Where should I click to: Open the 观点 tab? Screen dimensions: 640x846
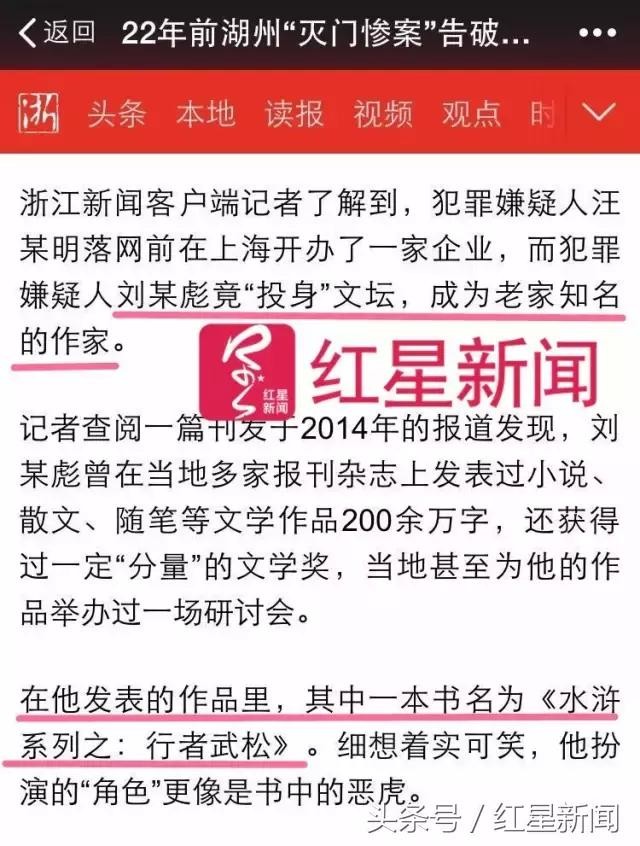(470, 113)
